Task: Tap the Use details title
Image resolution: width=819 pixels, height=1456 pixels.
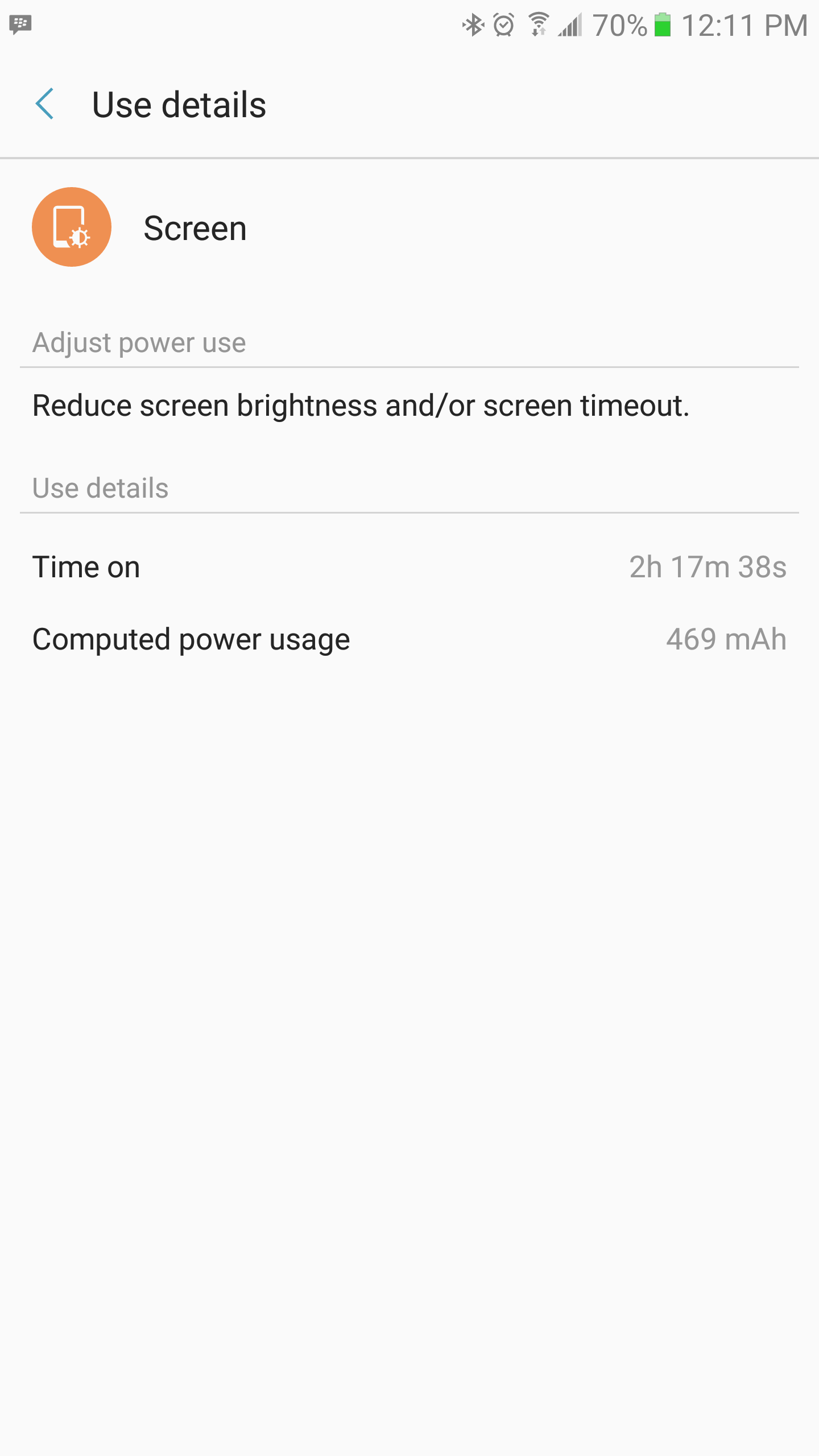Action: pyautogui.click(x=179, y=104)
